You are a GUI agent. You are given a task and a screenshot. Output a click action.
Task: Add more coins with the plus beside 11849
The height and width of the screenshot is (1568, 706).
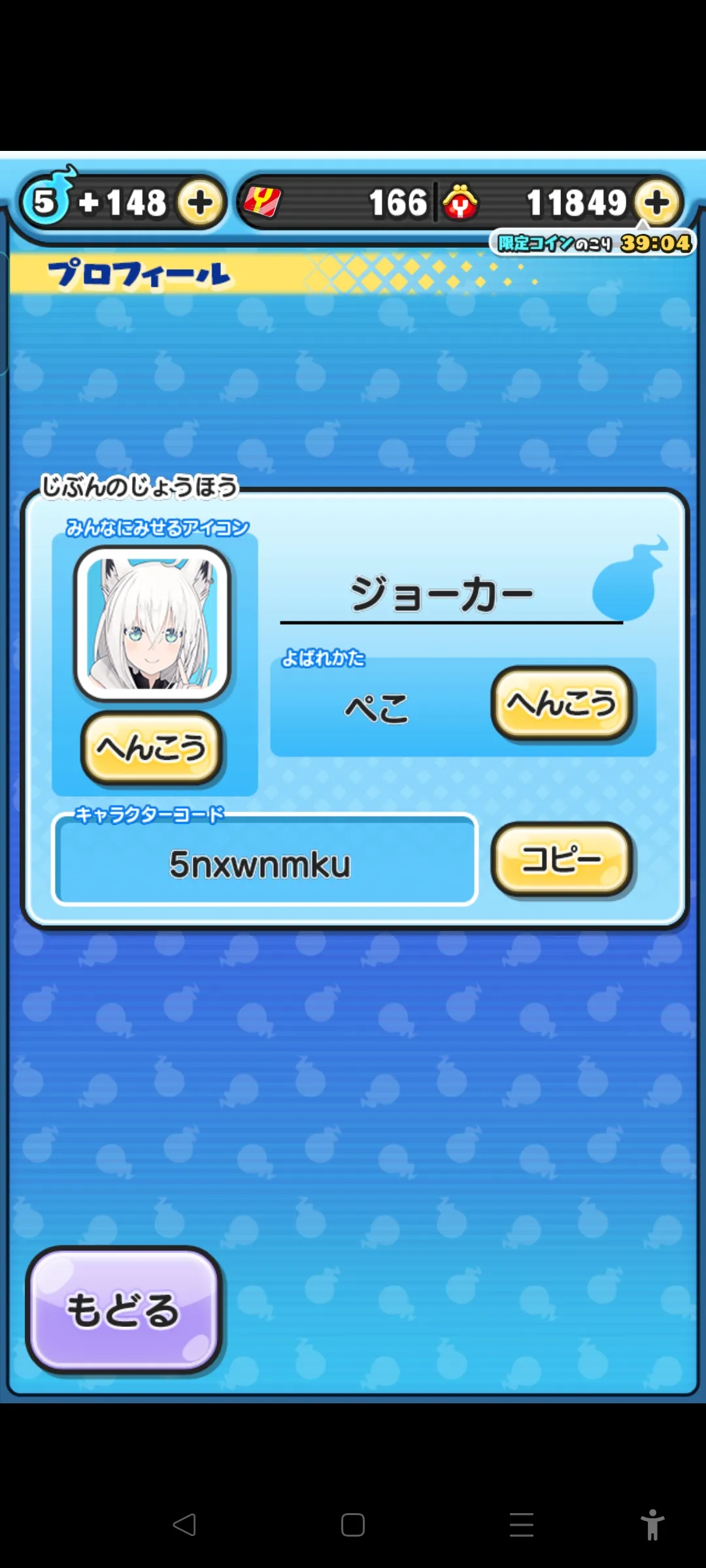pyautogui.click(x=657, y=203)
